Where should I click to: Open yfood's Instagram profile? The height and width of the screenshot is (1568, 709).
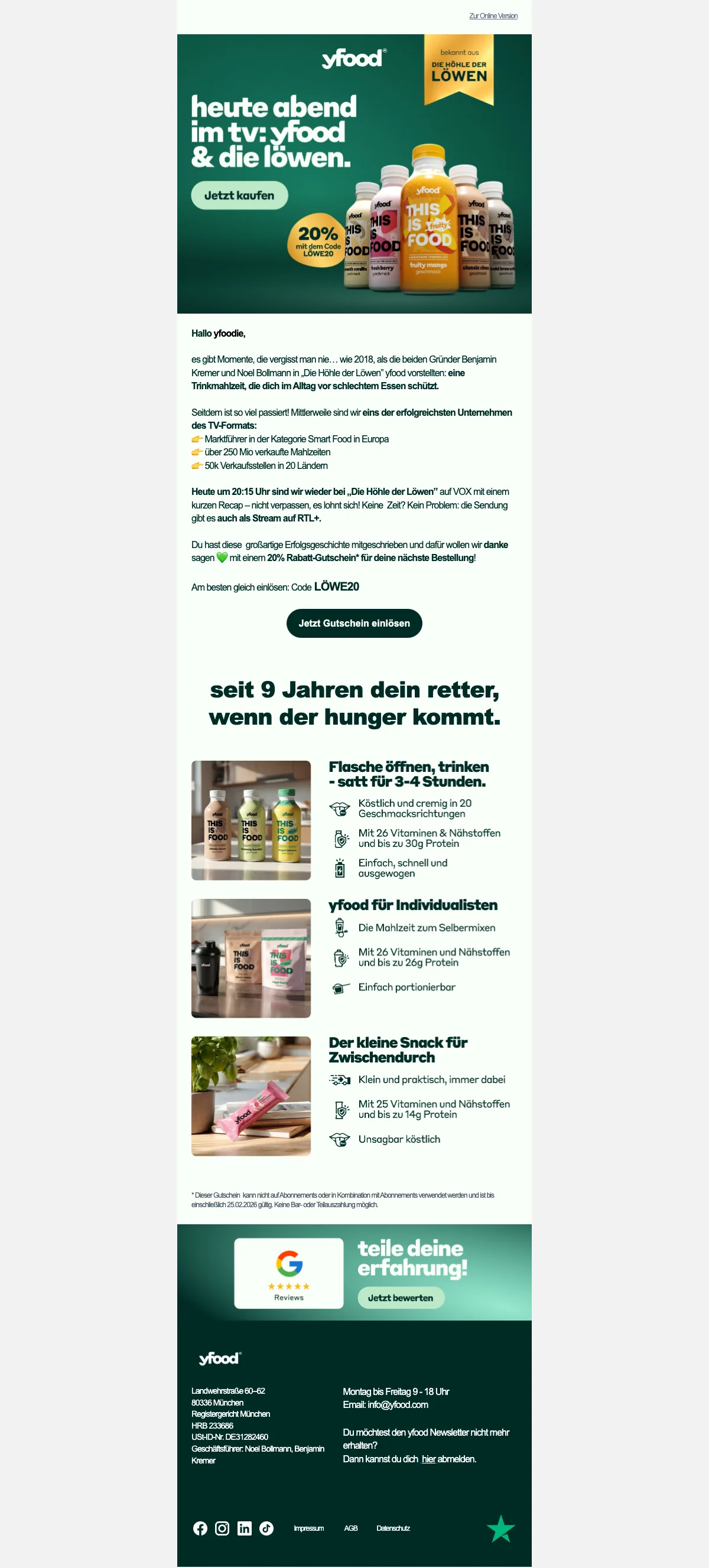pos(222,1528)
